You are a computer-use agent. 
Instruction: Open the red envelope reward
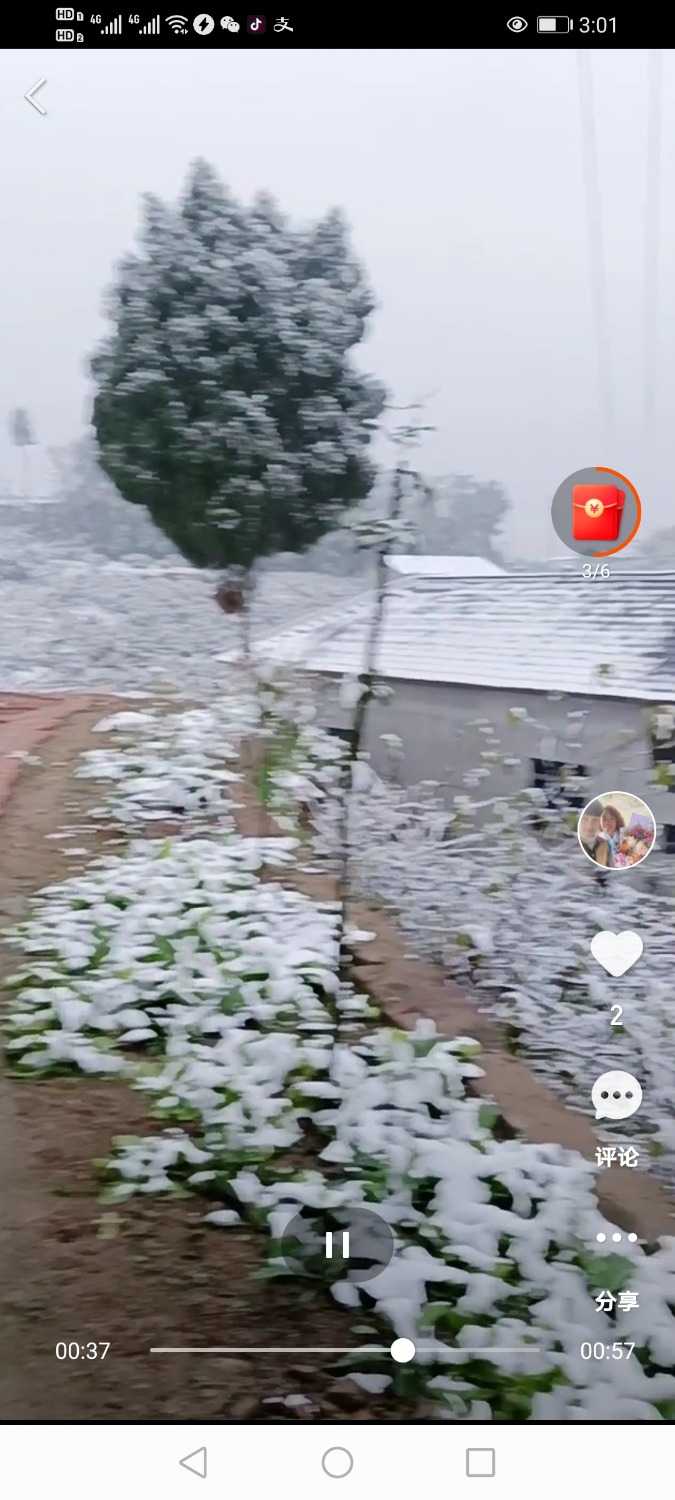pos(596,512)
